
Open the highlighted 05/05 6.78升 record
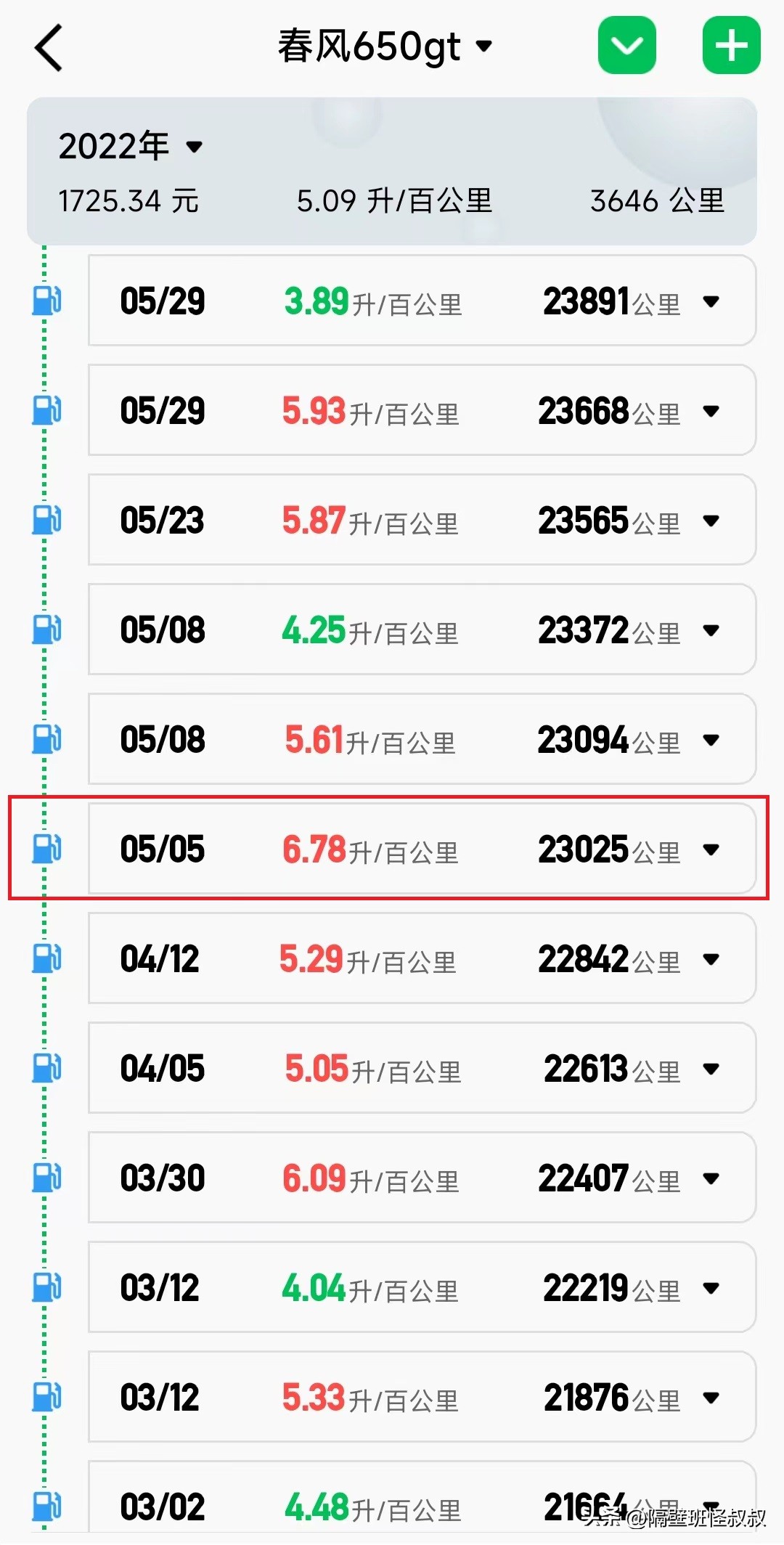point(421,849)
